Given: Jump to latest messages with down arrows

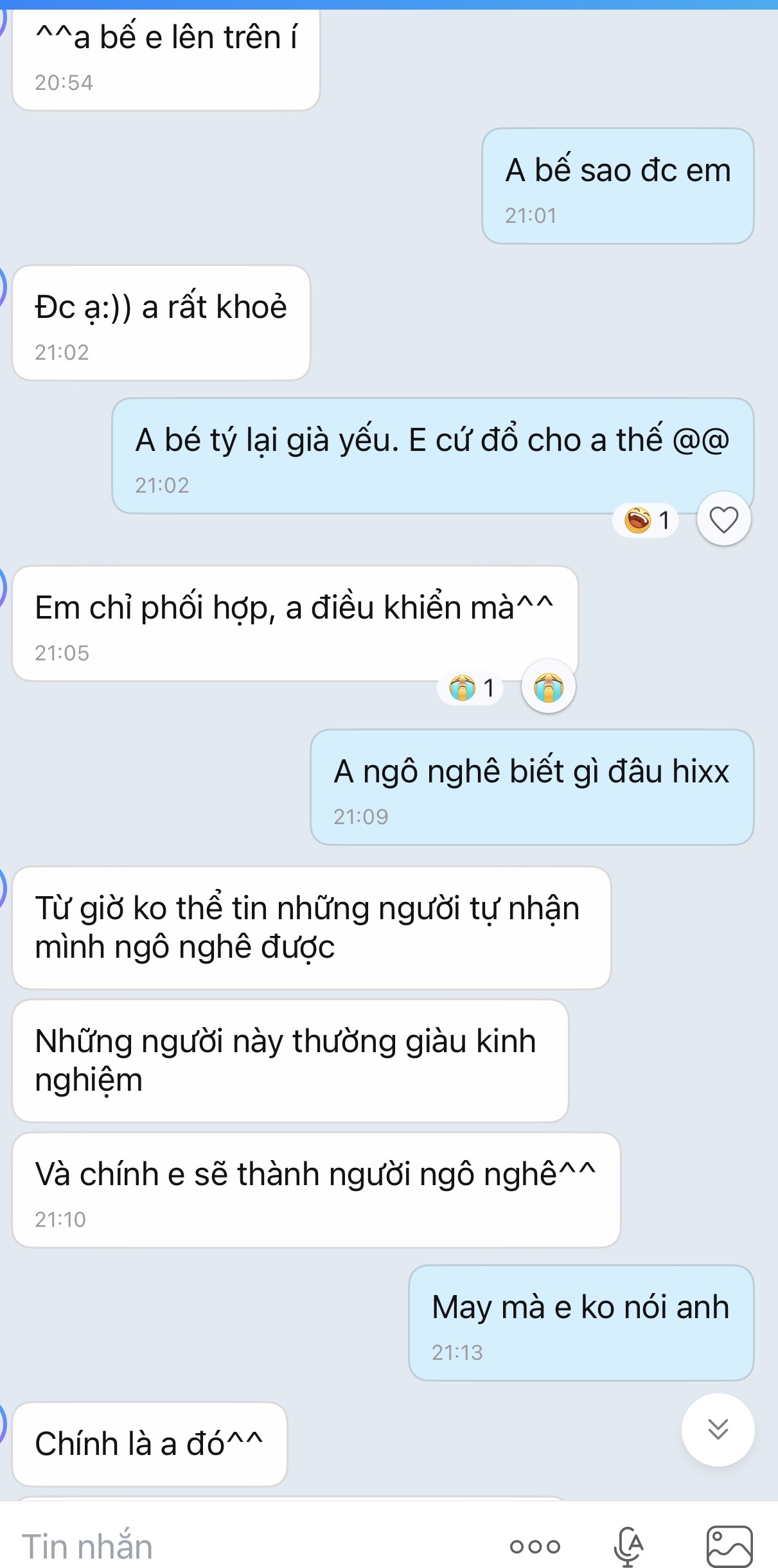Looking at the screenshot, I should (x=718, y=1429).
